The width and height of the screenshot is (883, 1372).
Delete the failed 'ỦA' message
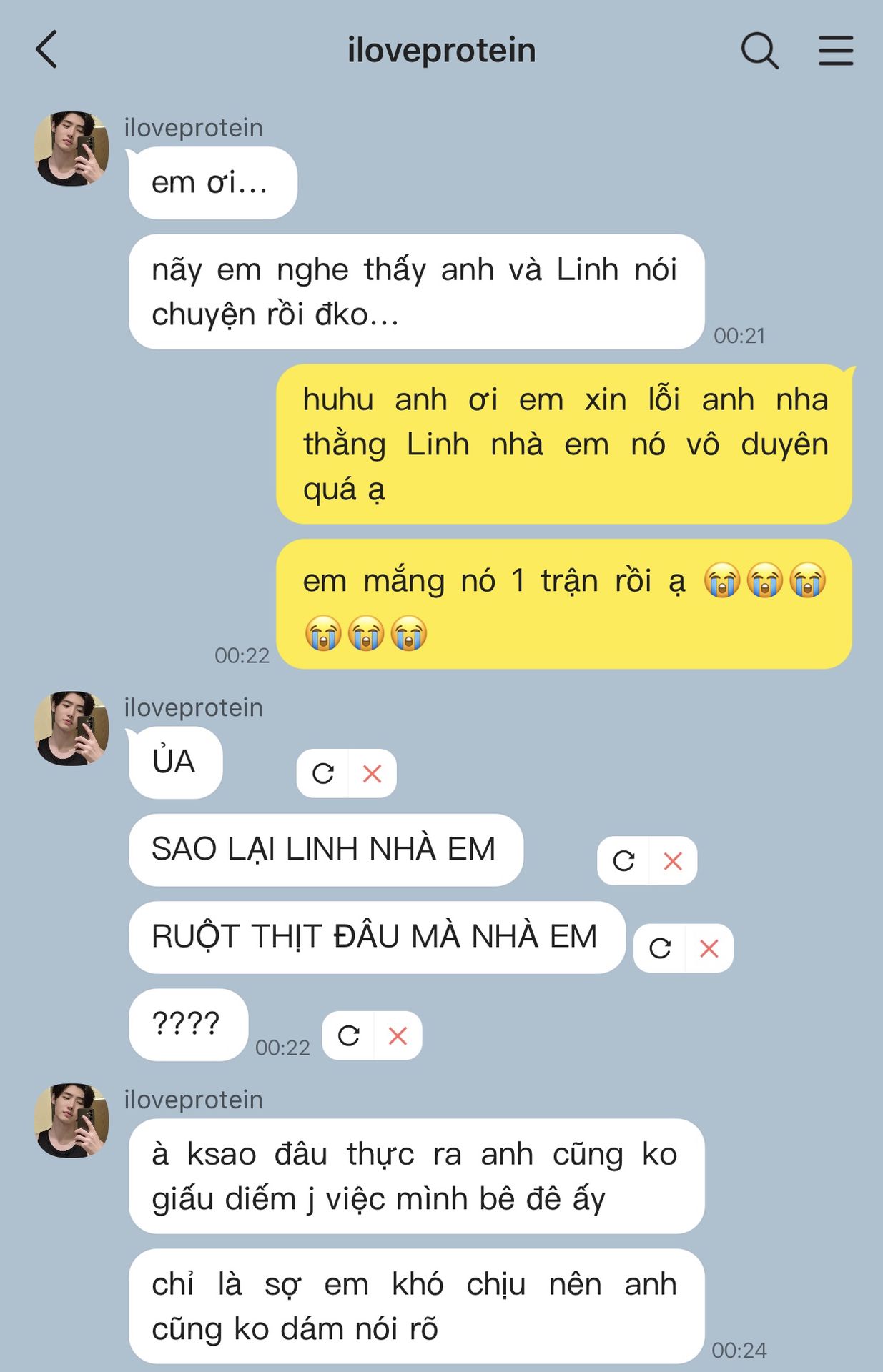[x=372, y=773]
